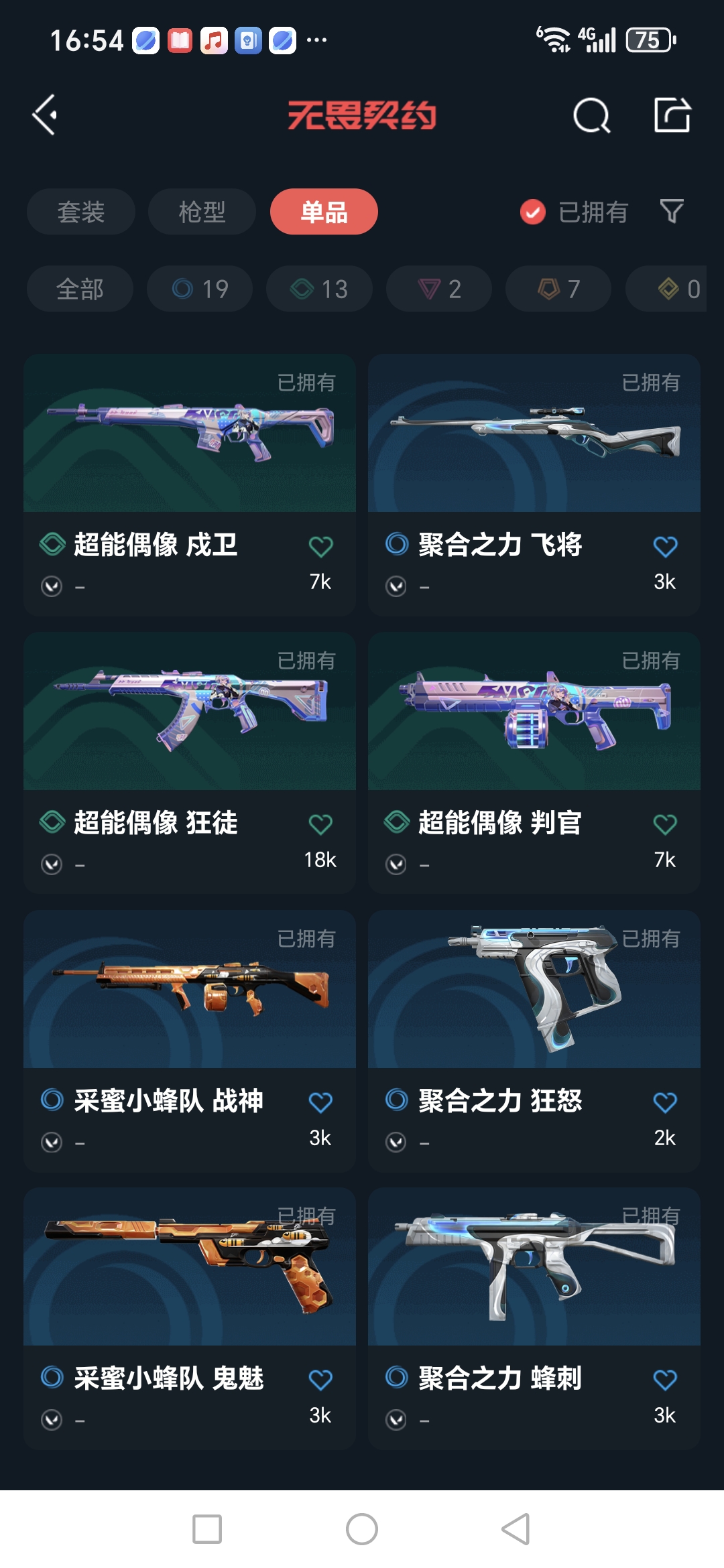Open the 采蜜小蜂队 战神 skin card
The height and width of the screenshot is (1568, 724).
(190, 1025)
